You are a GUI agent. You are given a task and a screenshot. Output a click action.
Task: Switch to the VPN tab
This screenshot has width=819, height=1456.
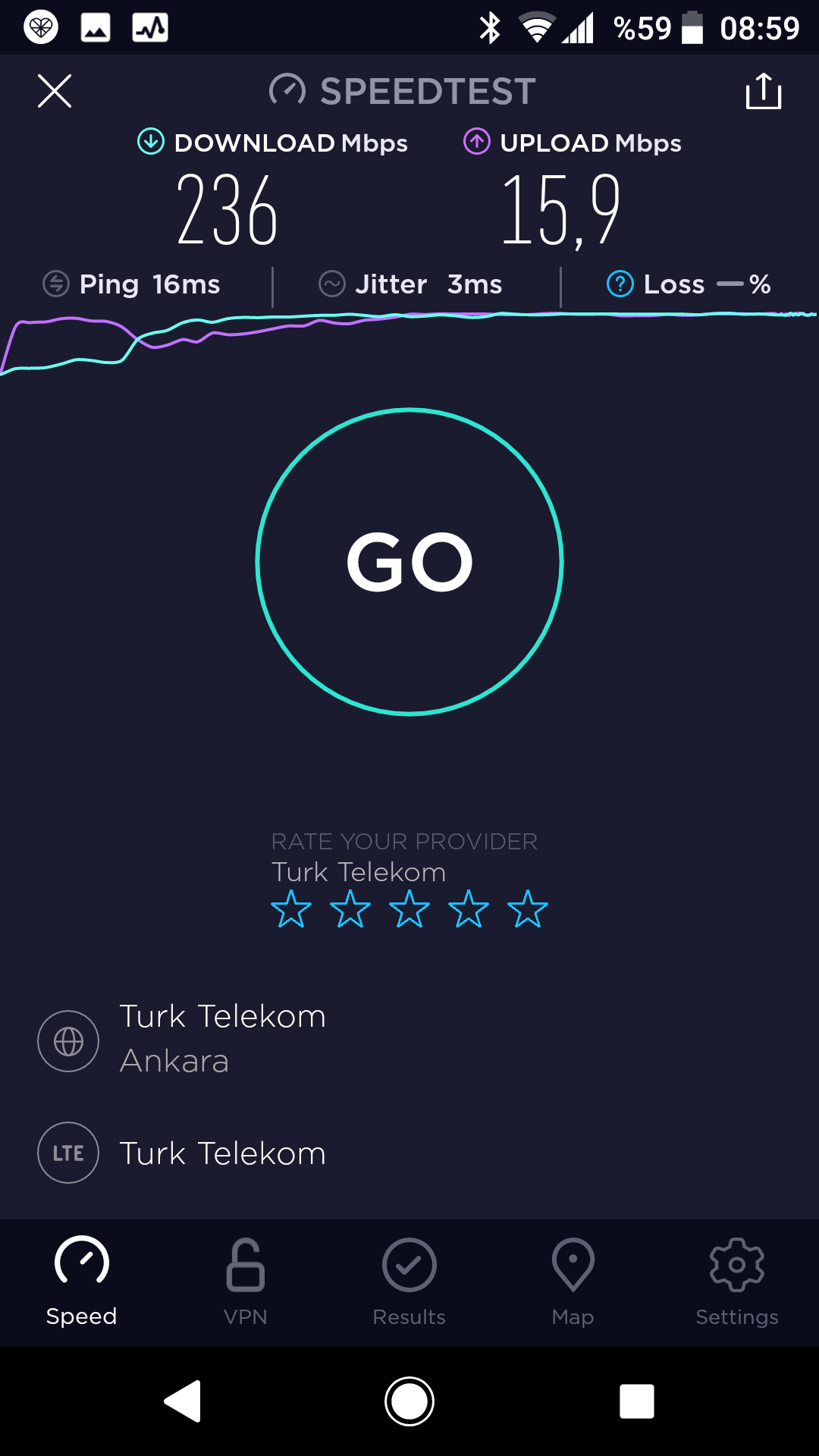[246, 1282]
